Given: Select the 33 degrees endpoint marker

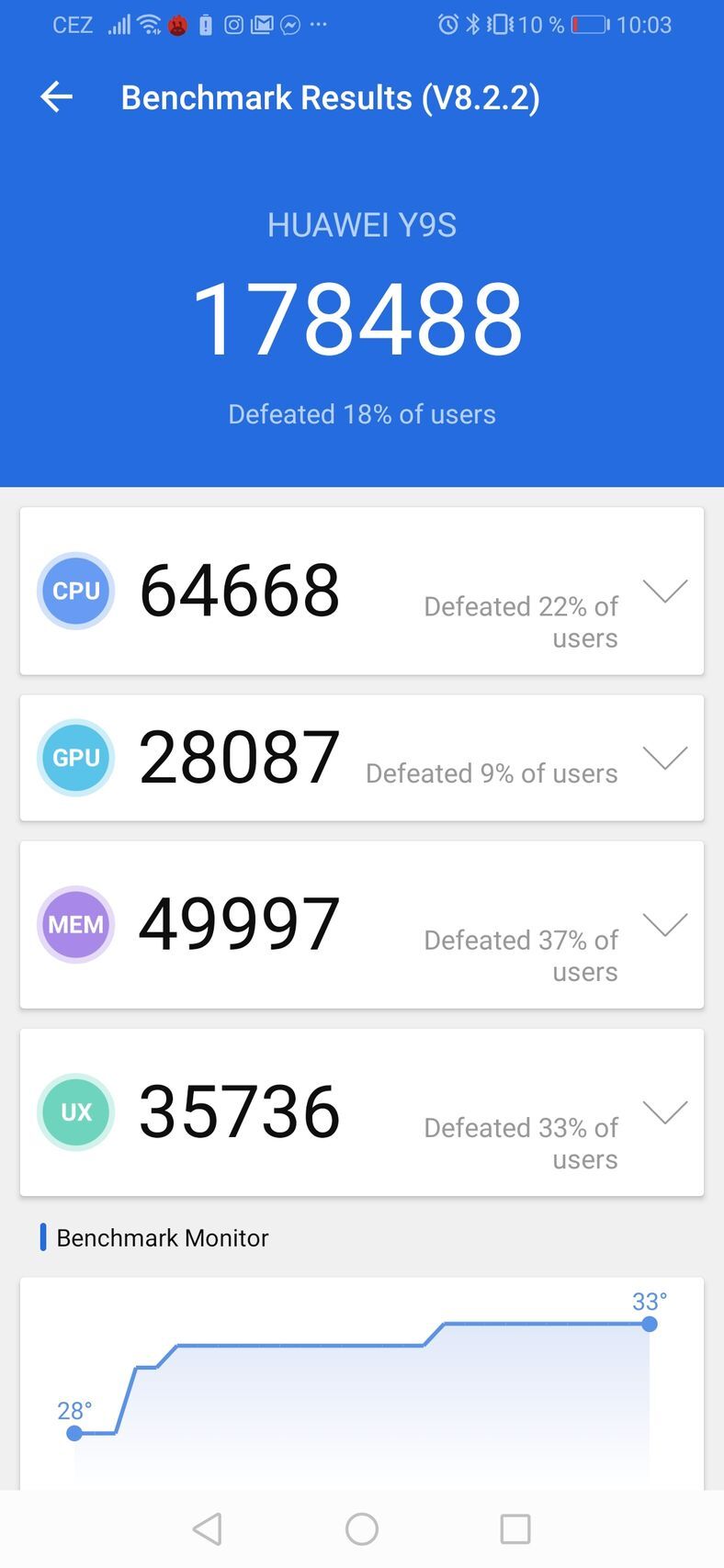Looking at the screenshot, I should point(650,1324).
